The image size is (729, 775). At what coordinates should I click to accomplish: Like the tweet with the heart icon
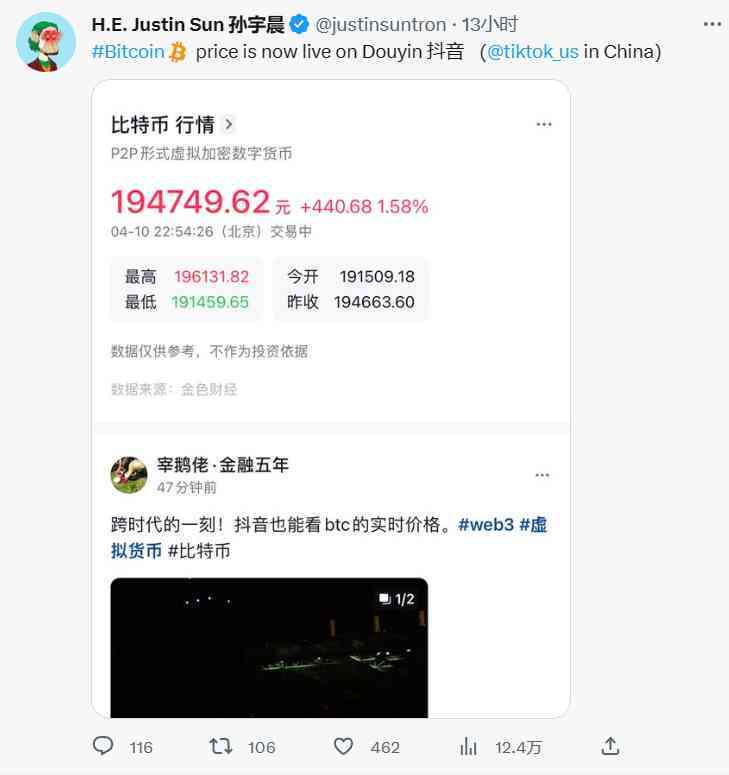pyautogui.click(x=343, y=746)
